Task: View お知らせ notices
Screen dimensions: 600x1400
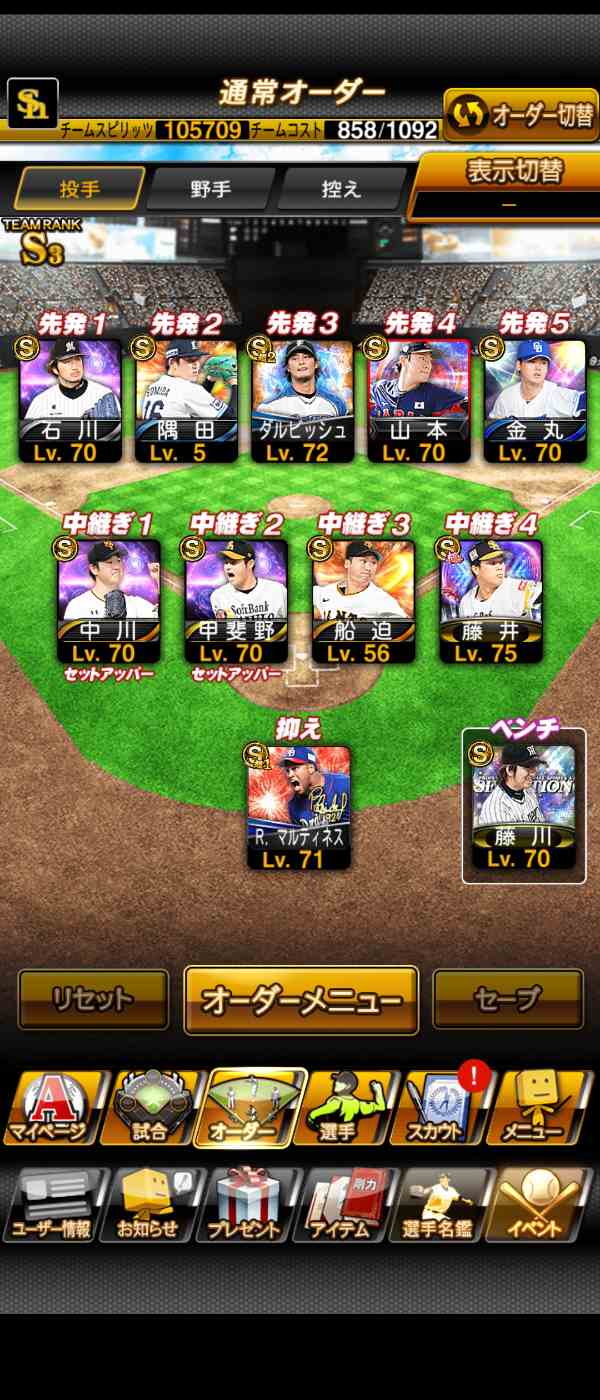Action: (150, 1204)
